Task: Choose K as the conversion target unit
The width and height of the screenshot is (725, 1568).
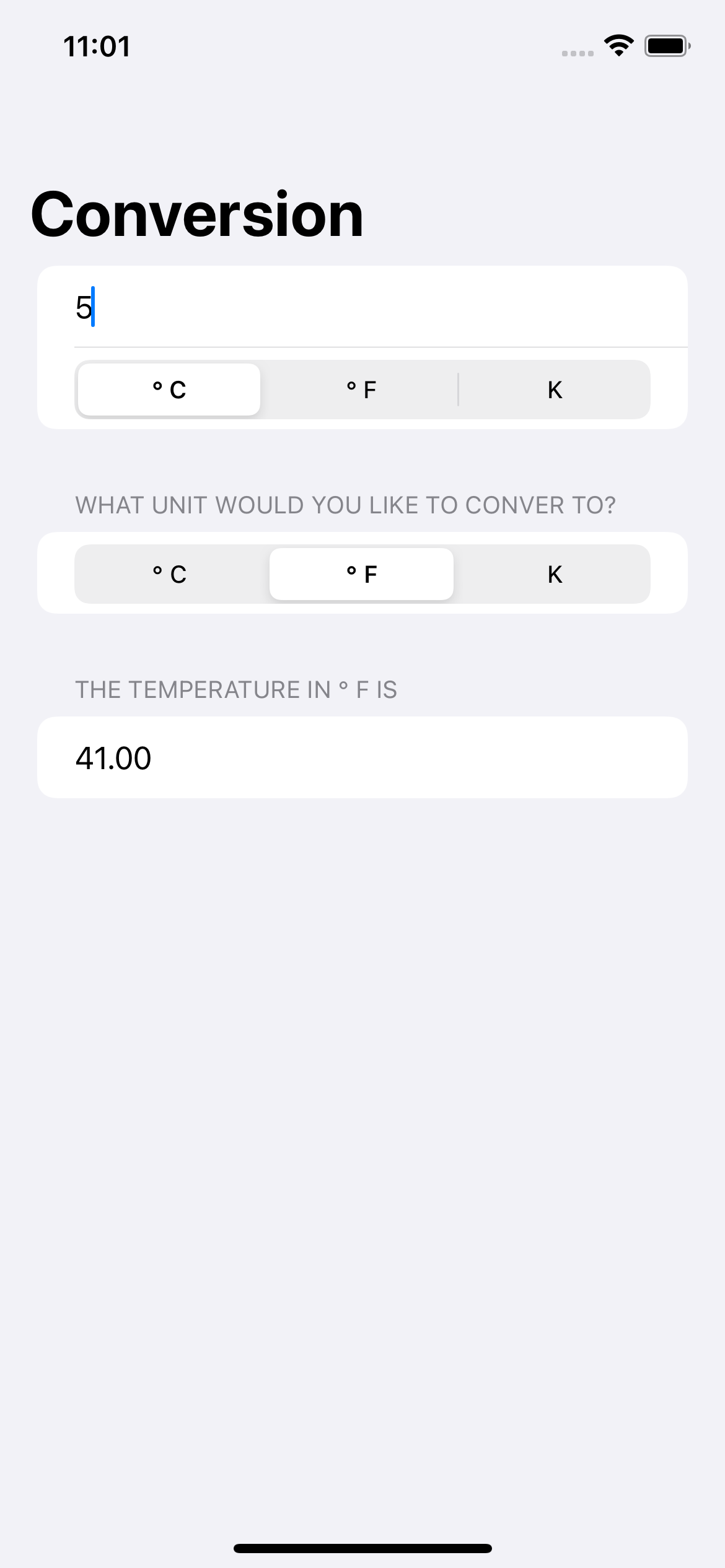Action: [x=555, y=573]
